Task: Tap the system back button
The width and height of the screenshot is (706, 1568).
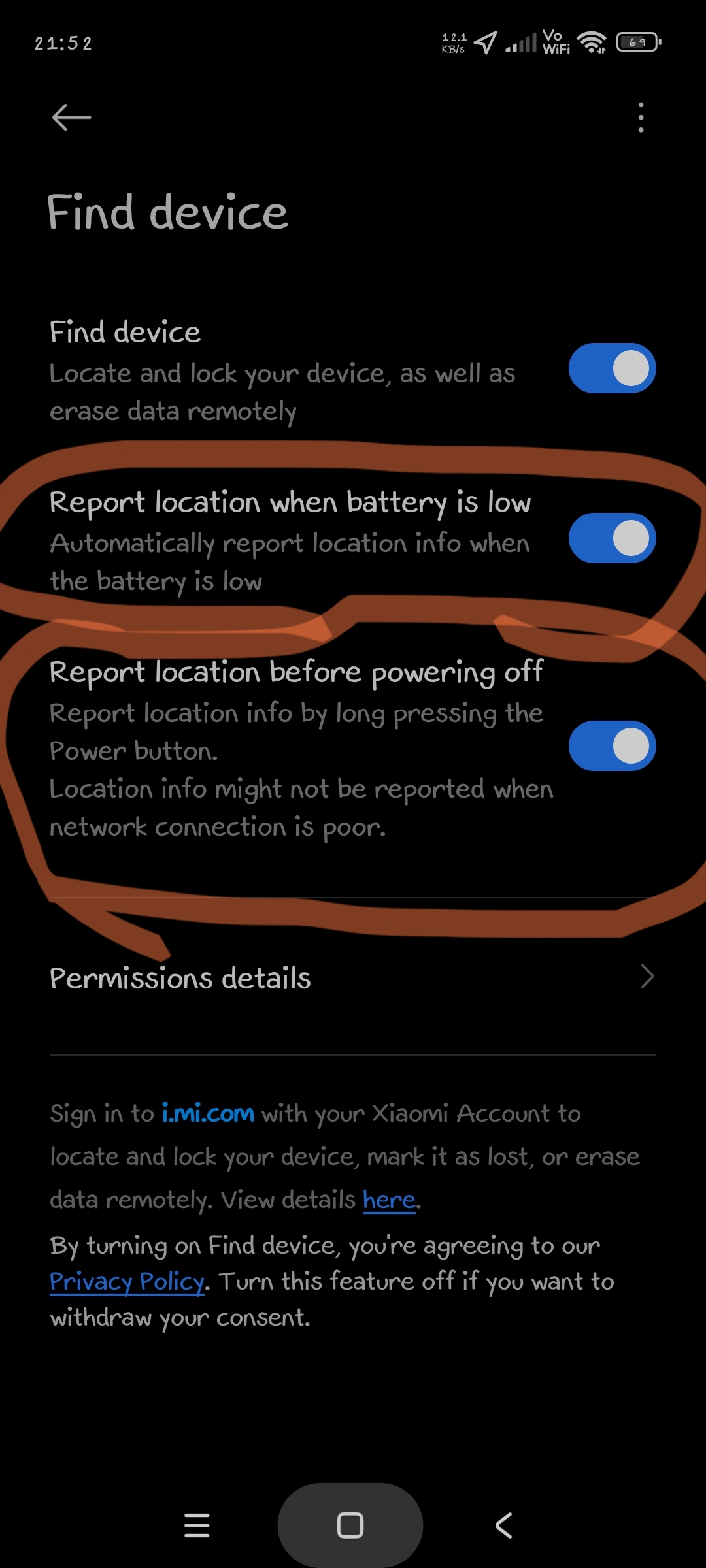Action: (x=503, y=1526)
